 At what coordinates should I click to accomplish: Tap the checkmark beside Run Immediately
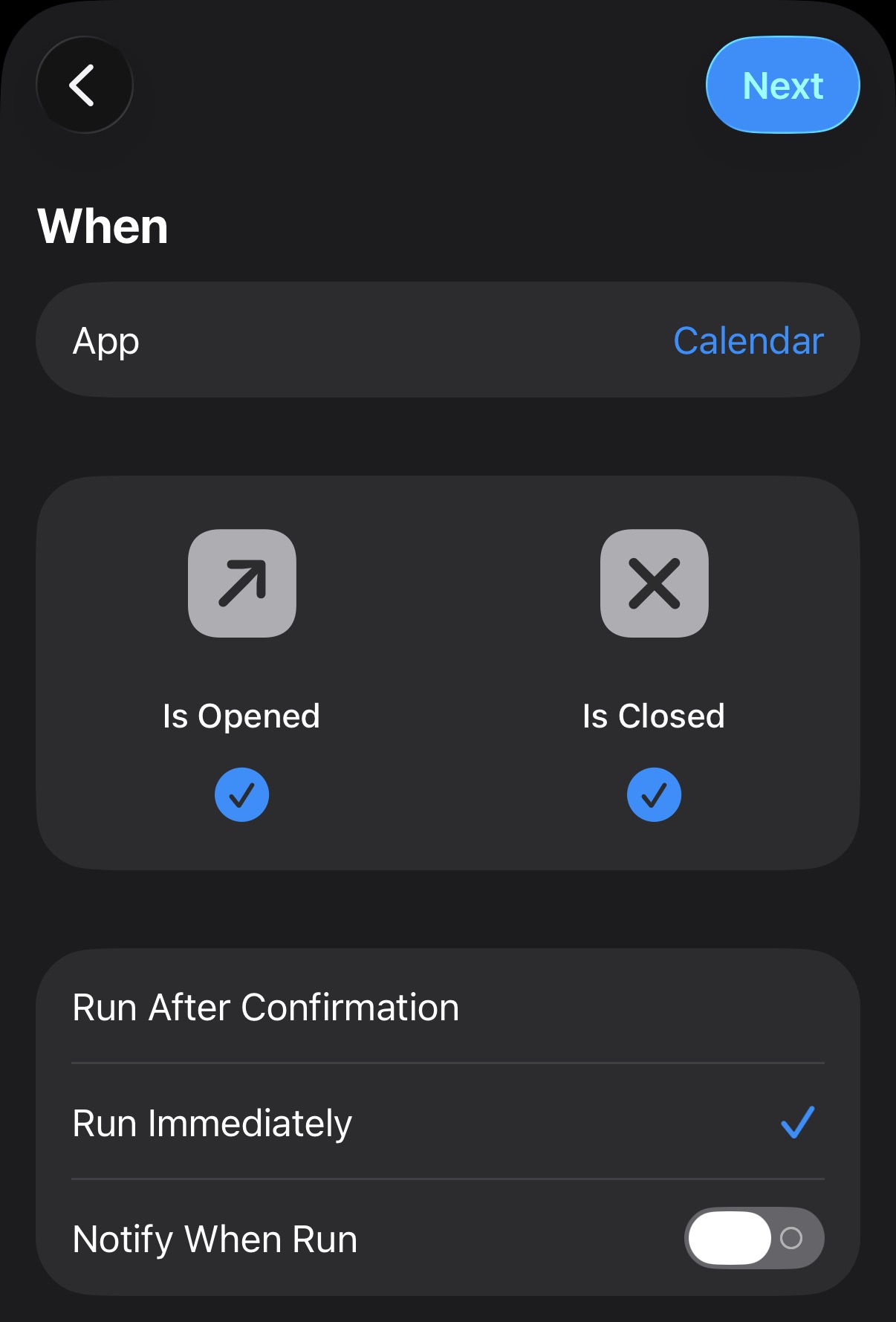click(x=798, y=1124)
